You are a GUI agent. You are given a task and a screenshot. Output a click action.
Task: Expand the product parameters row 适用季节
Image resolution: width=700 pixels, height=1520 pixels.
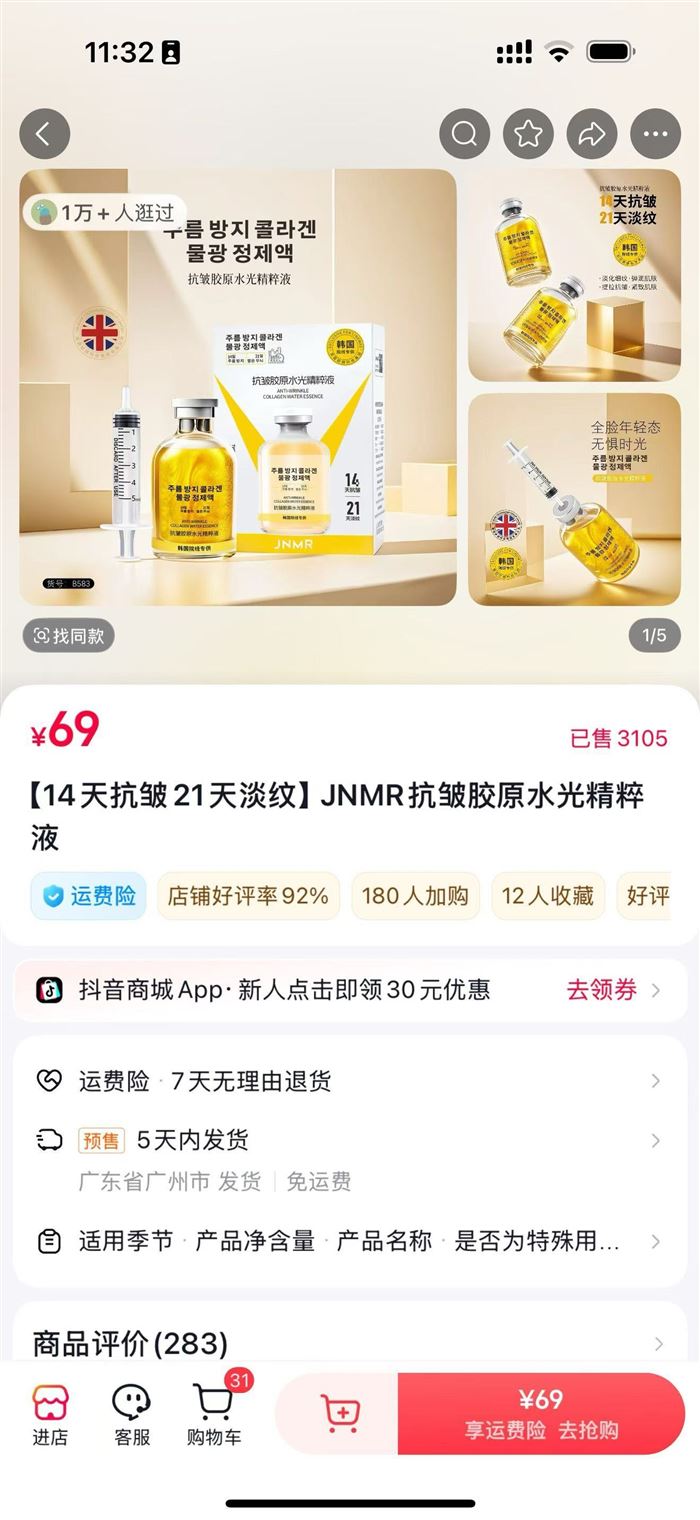click(349, 1242)
